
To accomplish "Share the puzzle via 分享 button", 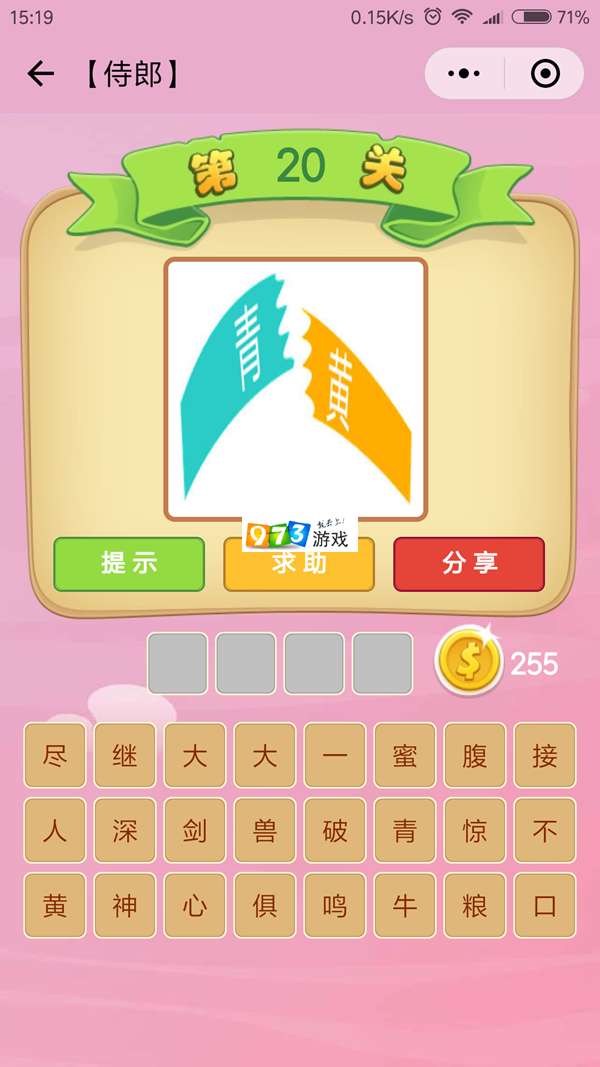I will pyautogui.click(x=469, y=564).
